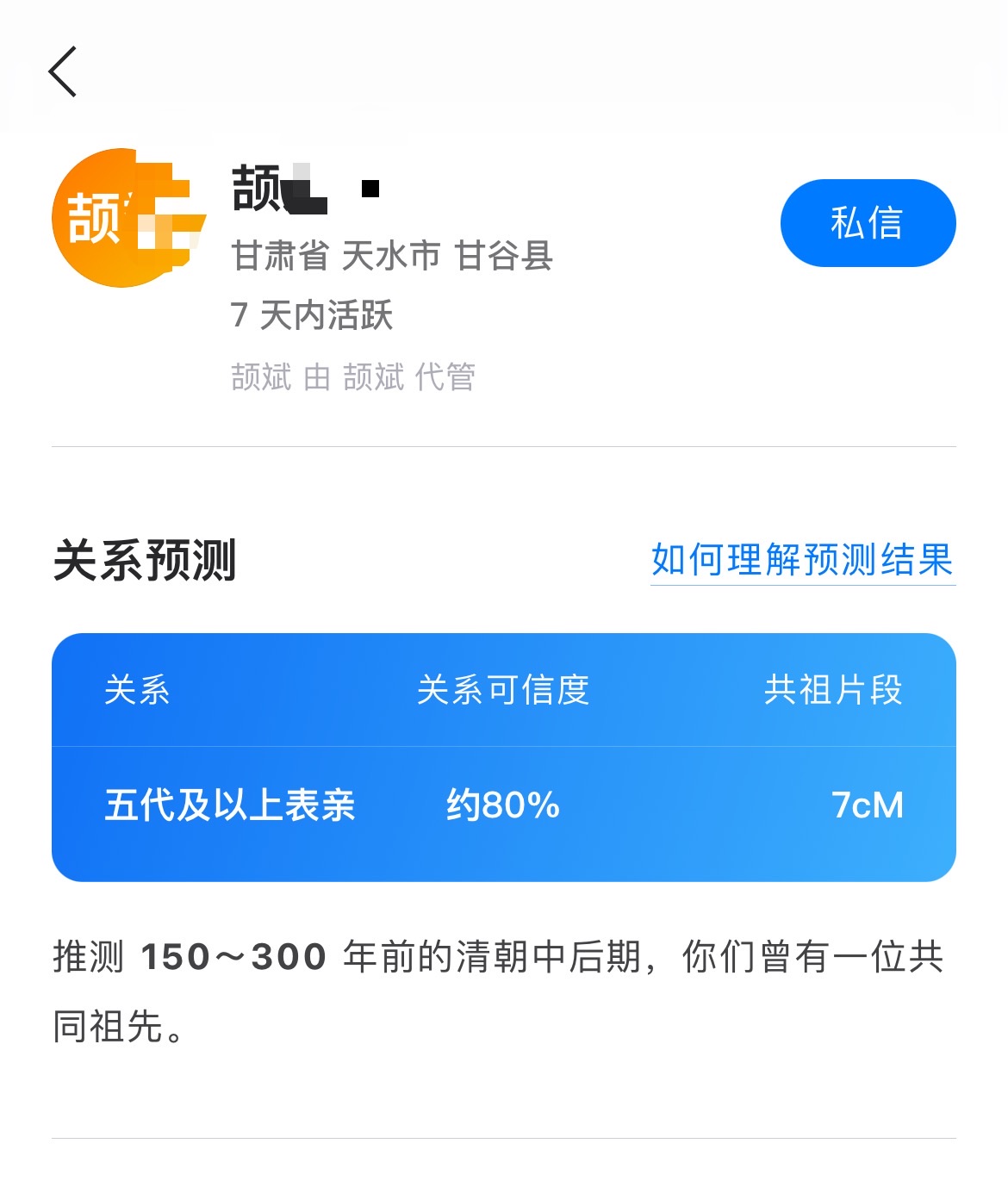The height and width of the screenshot is (1187, 1008).
Task: Tap the 私信 button to send a message
Action: 867,223
